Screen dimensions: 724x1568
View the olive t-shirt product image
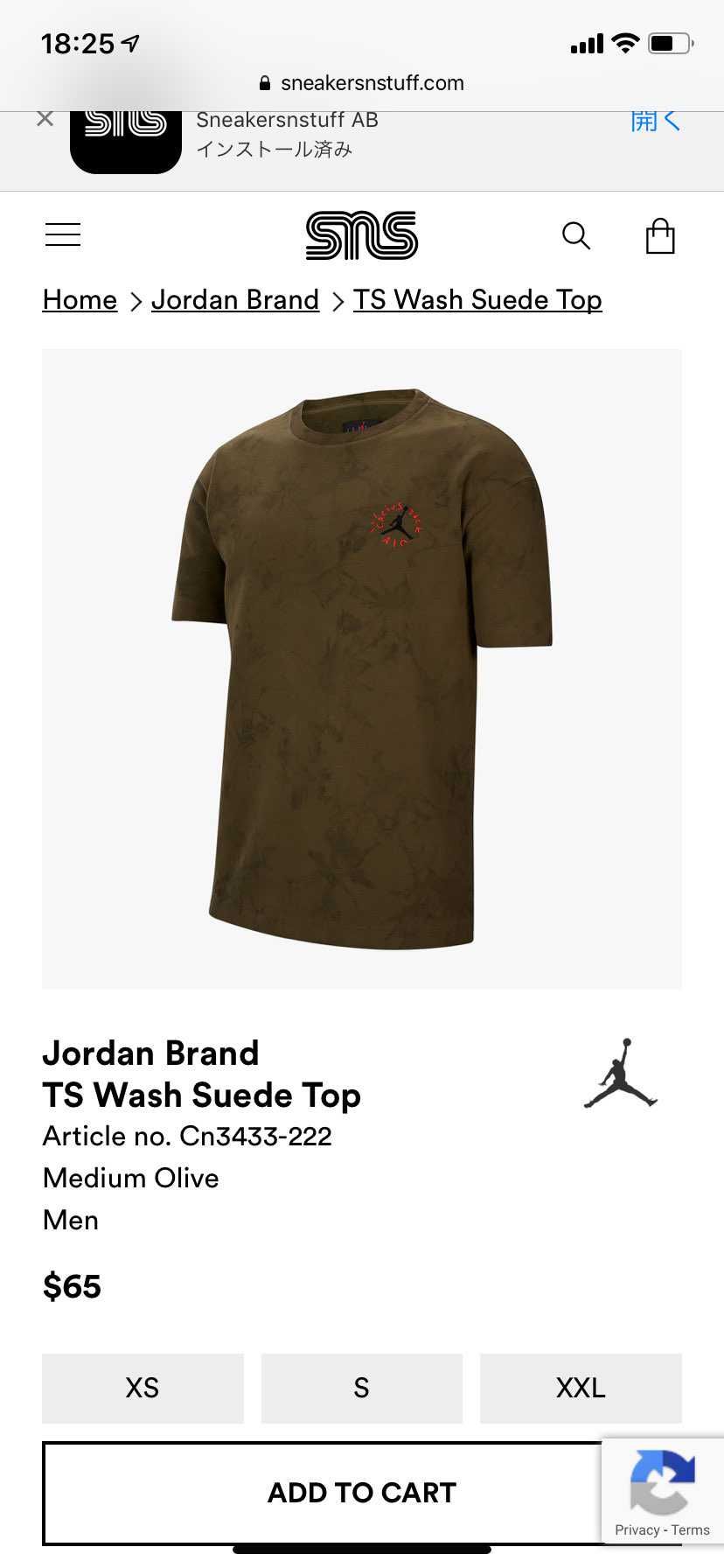tap(362, 669)
